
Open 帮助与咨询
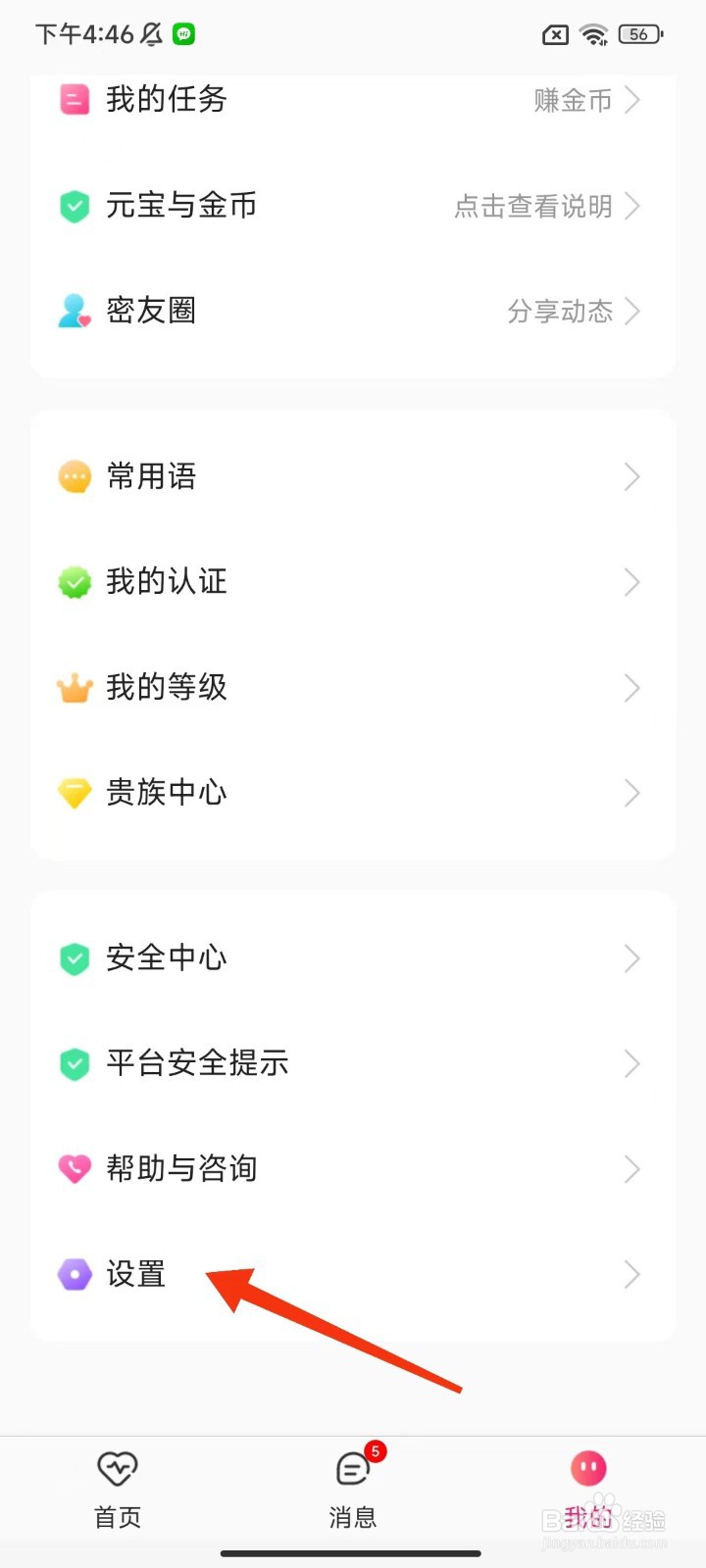coord(353,1169)
